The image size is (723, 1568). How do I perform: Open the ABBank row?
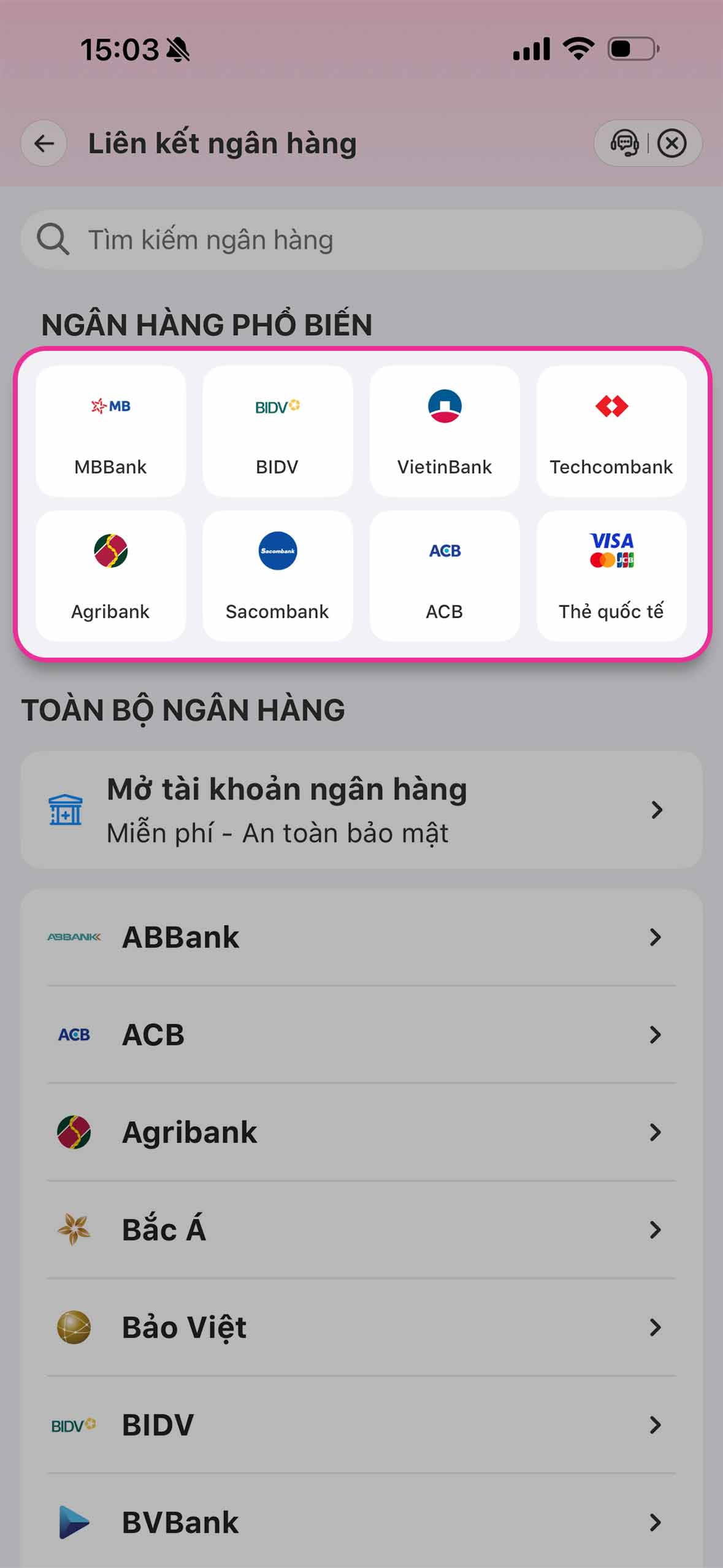click(362, 937)
